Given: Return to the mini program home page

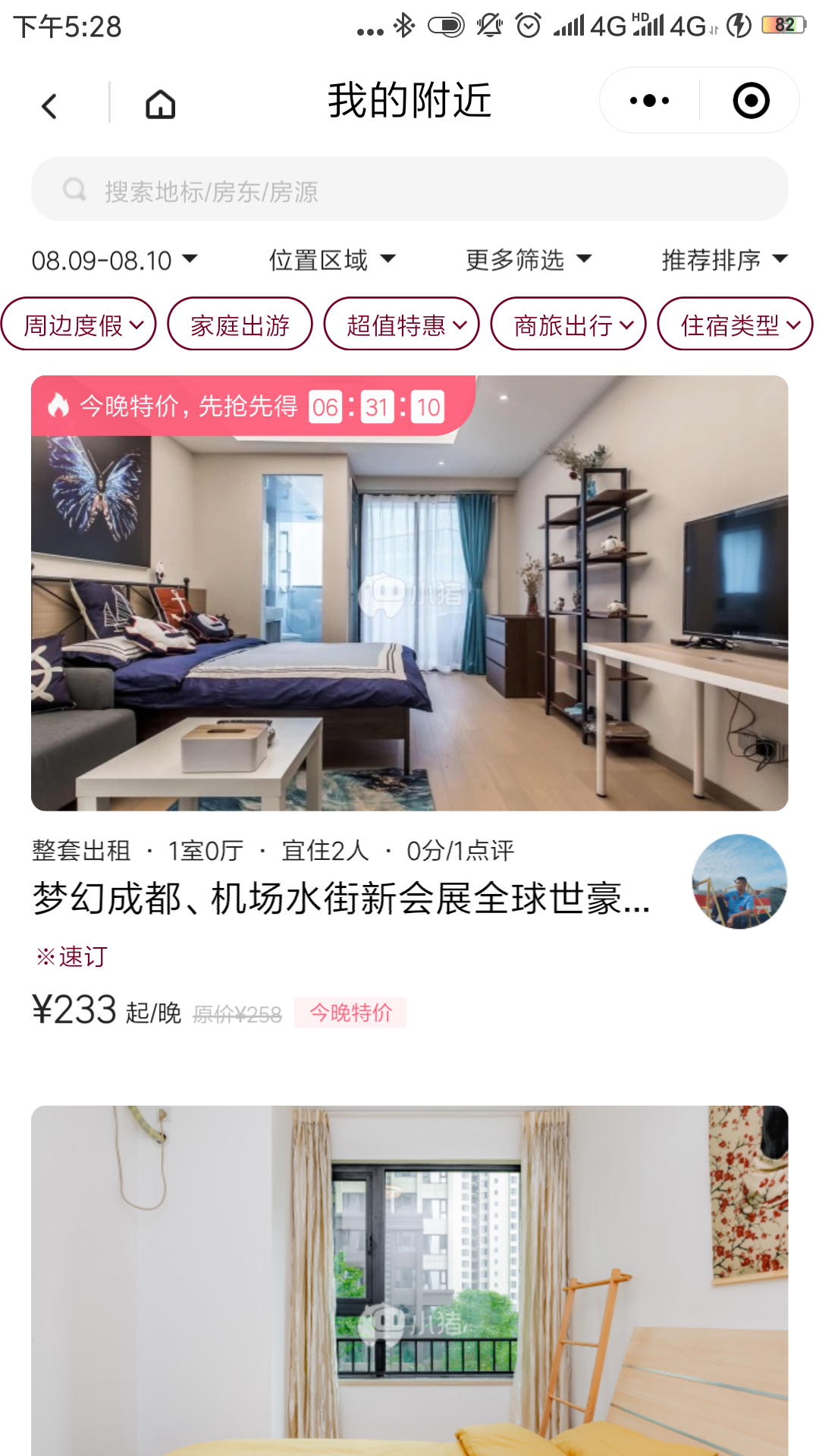Looking at the screenshot, I should point(160,105).
